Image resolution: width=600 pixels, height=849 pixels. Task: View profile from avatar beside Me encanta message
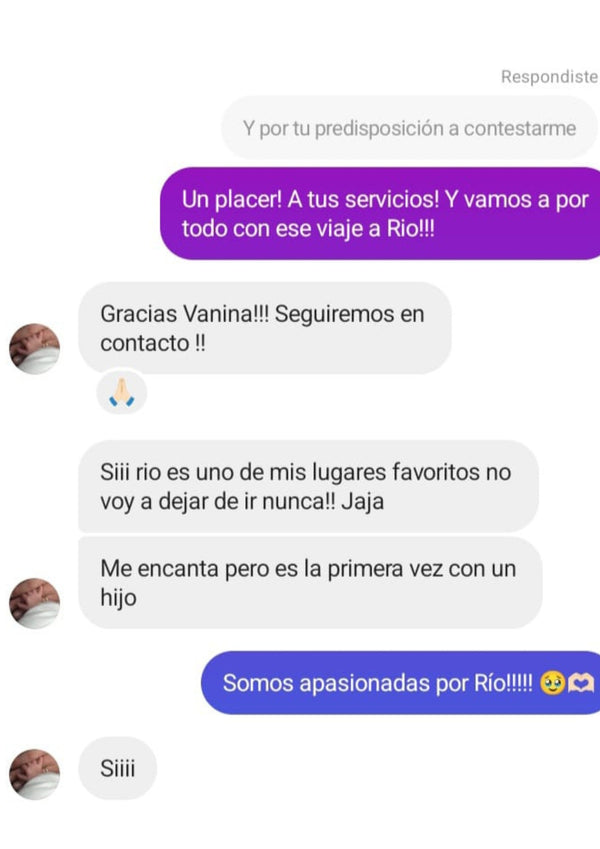click(x=35, y=603)
